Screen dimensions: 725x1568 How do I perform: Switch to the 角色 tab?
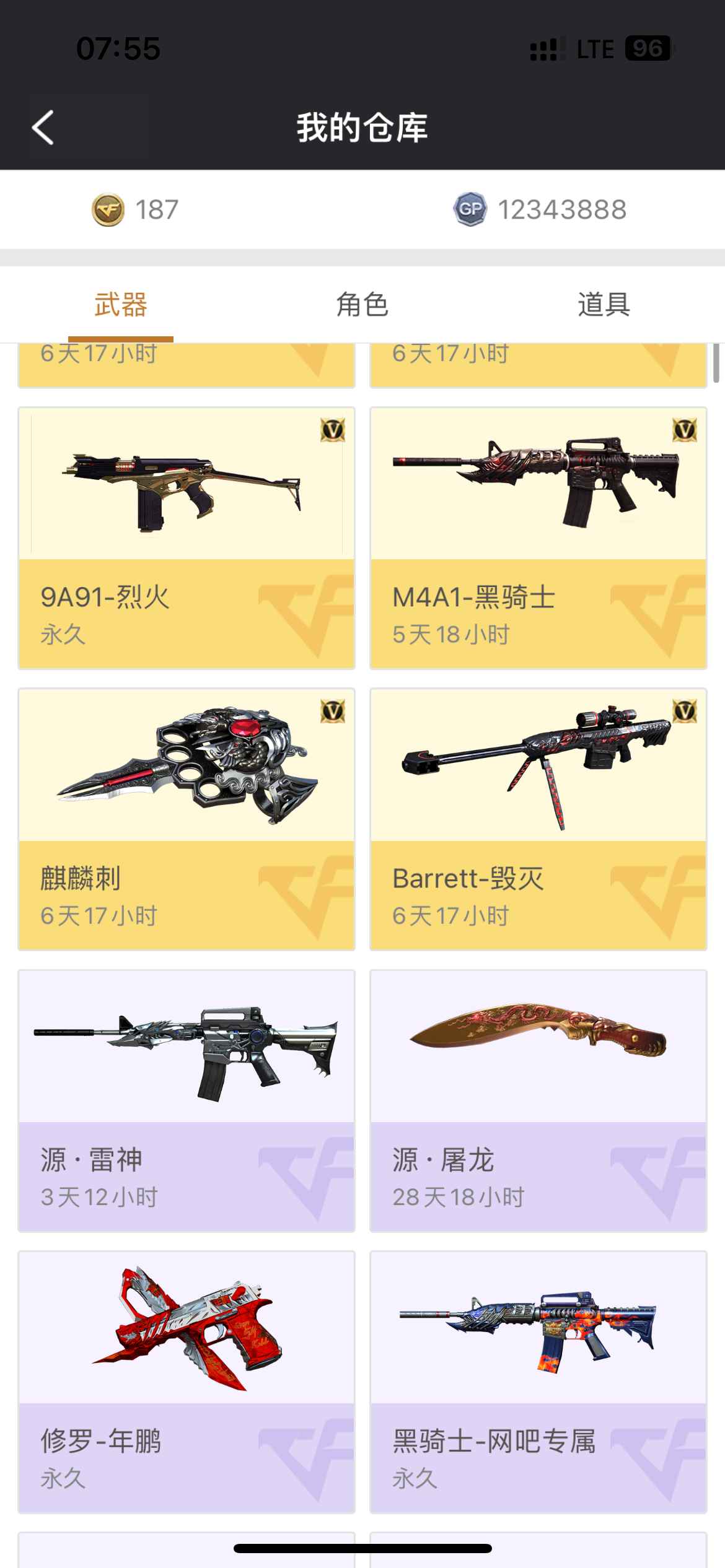tap(362, 305)
